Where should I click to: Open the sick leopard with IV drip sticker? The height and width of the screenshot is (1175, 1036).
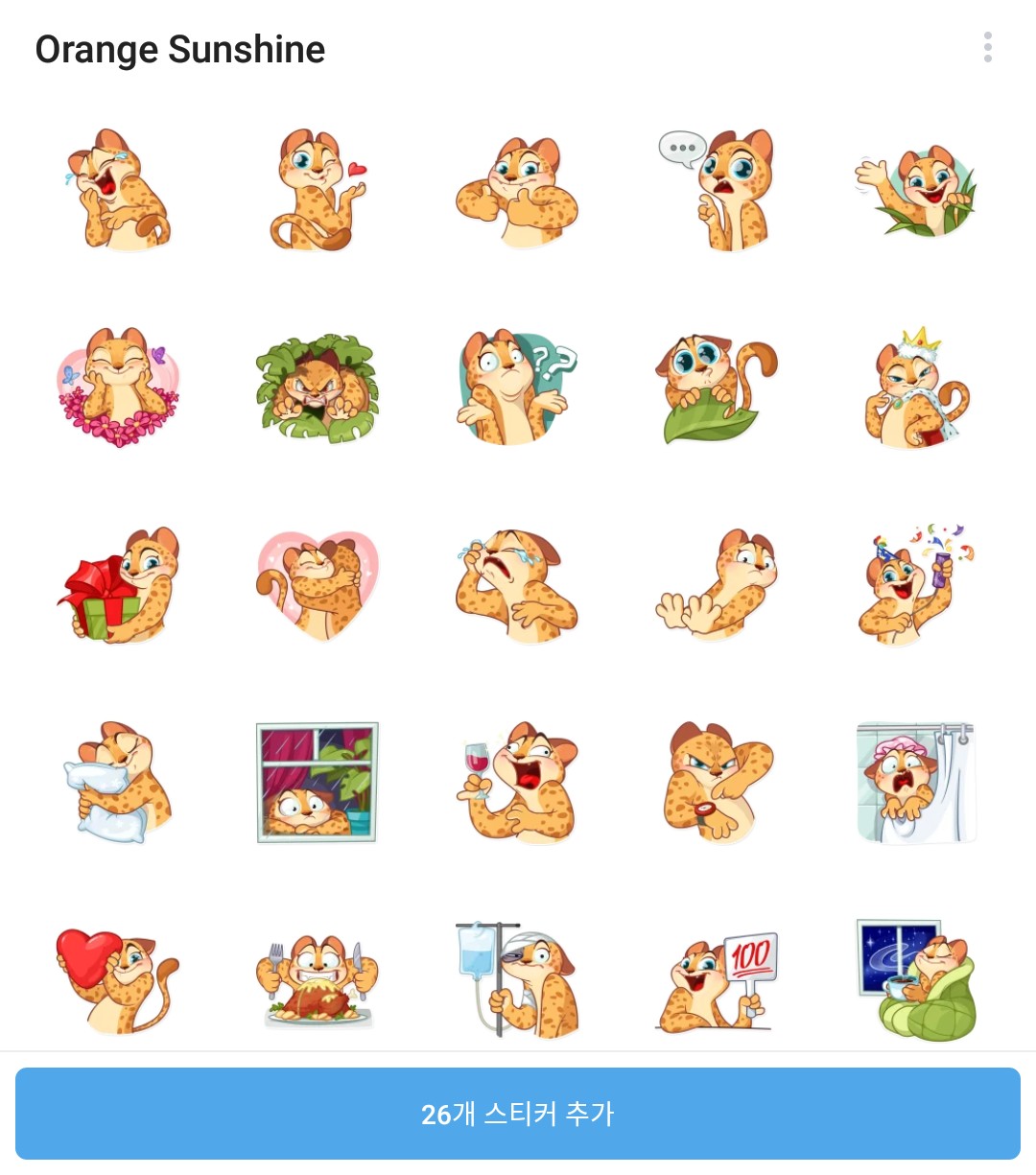517,981
